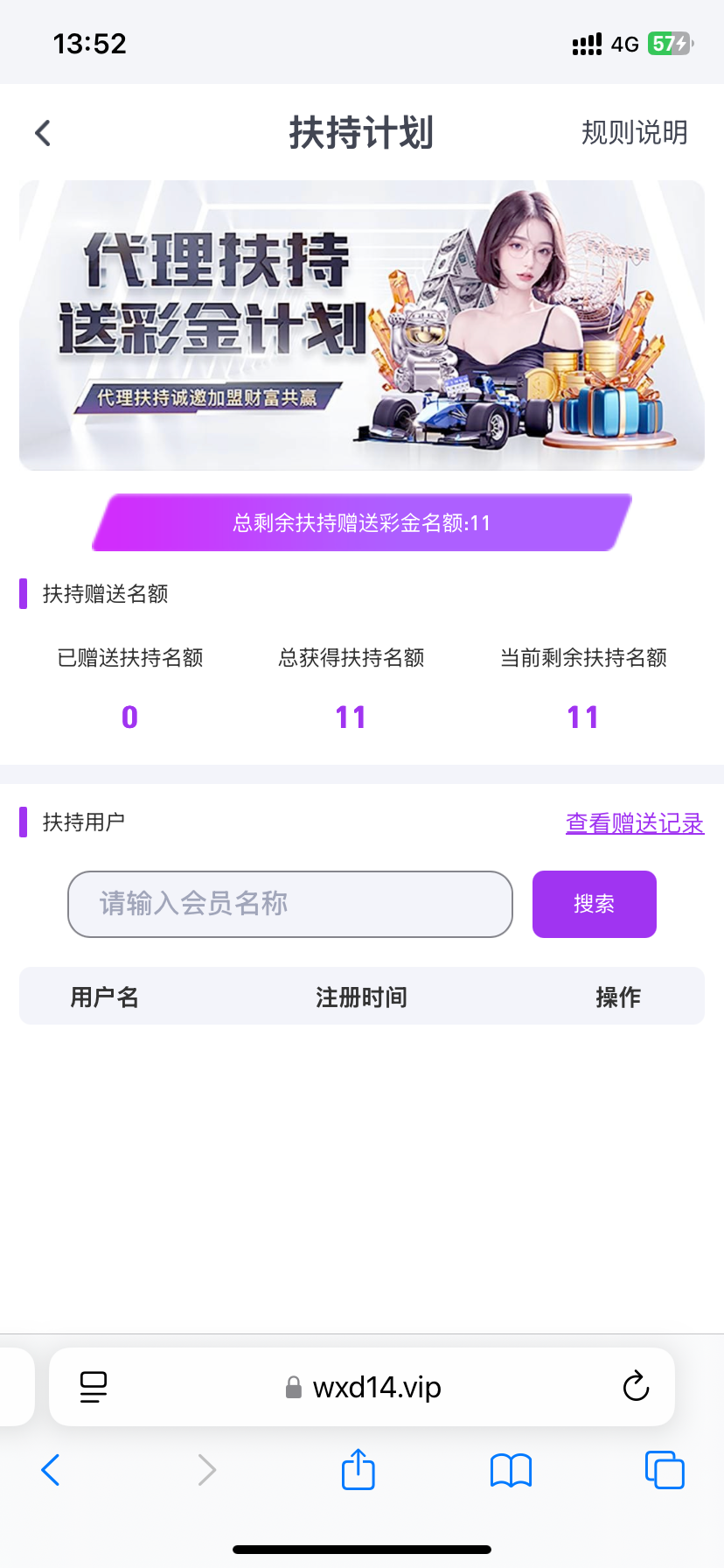Viewport: 724px width, 1568px height.
Task: Open Safari bookmarks
Action: (512, 1470)
